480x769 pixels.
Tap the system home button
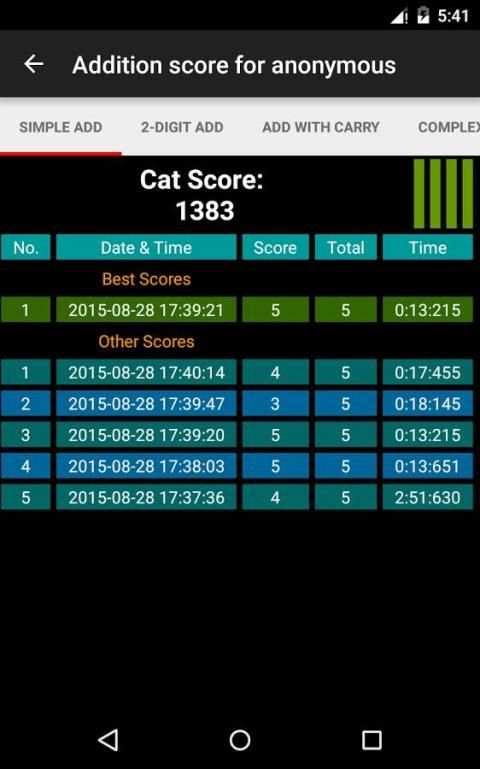(240, 740)
